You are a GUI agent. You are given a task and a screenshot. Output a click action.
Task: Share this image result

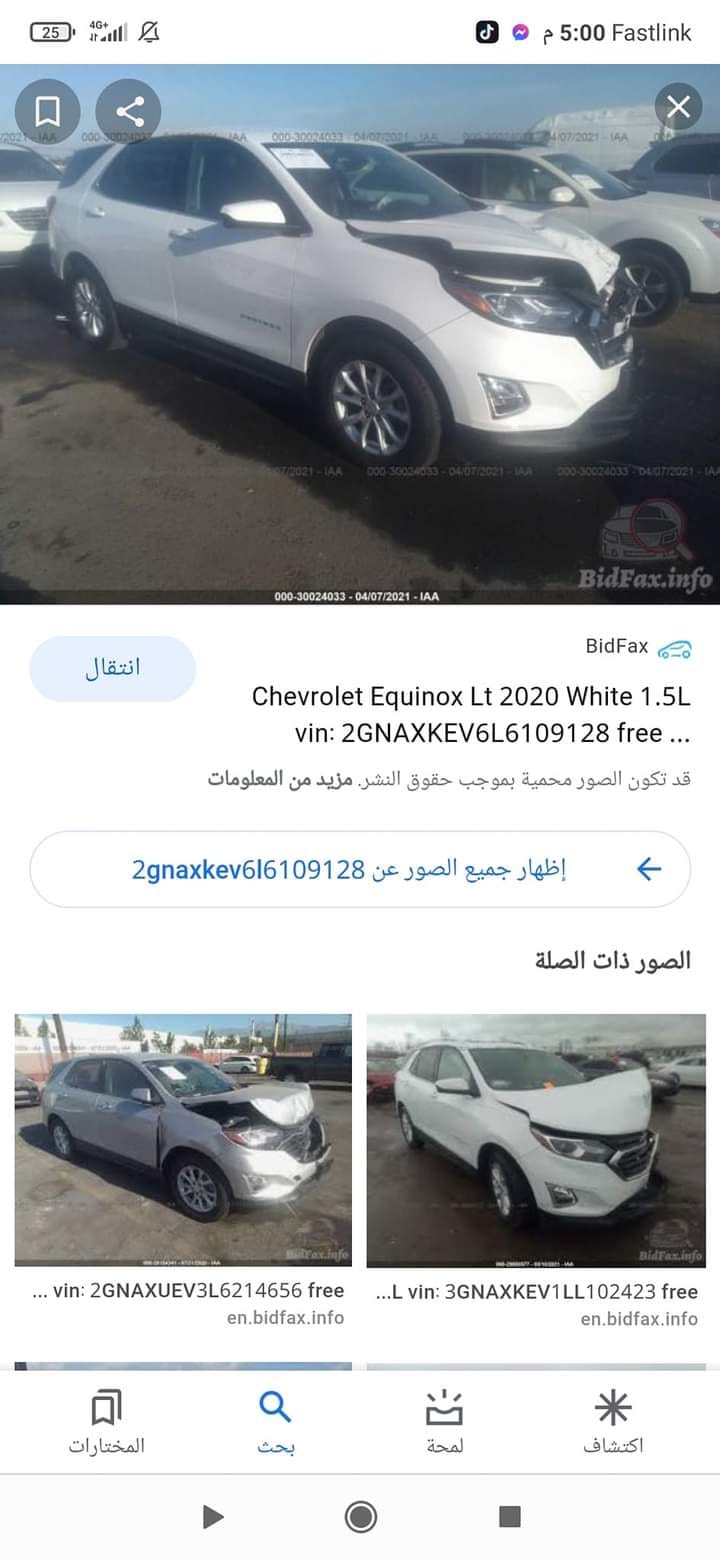(x=128, y=110)
